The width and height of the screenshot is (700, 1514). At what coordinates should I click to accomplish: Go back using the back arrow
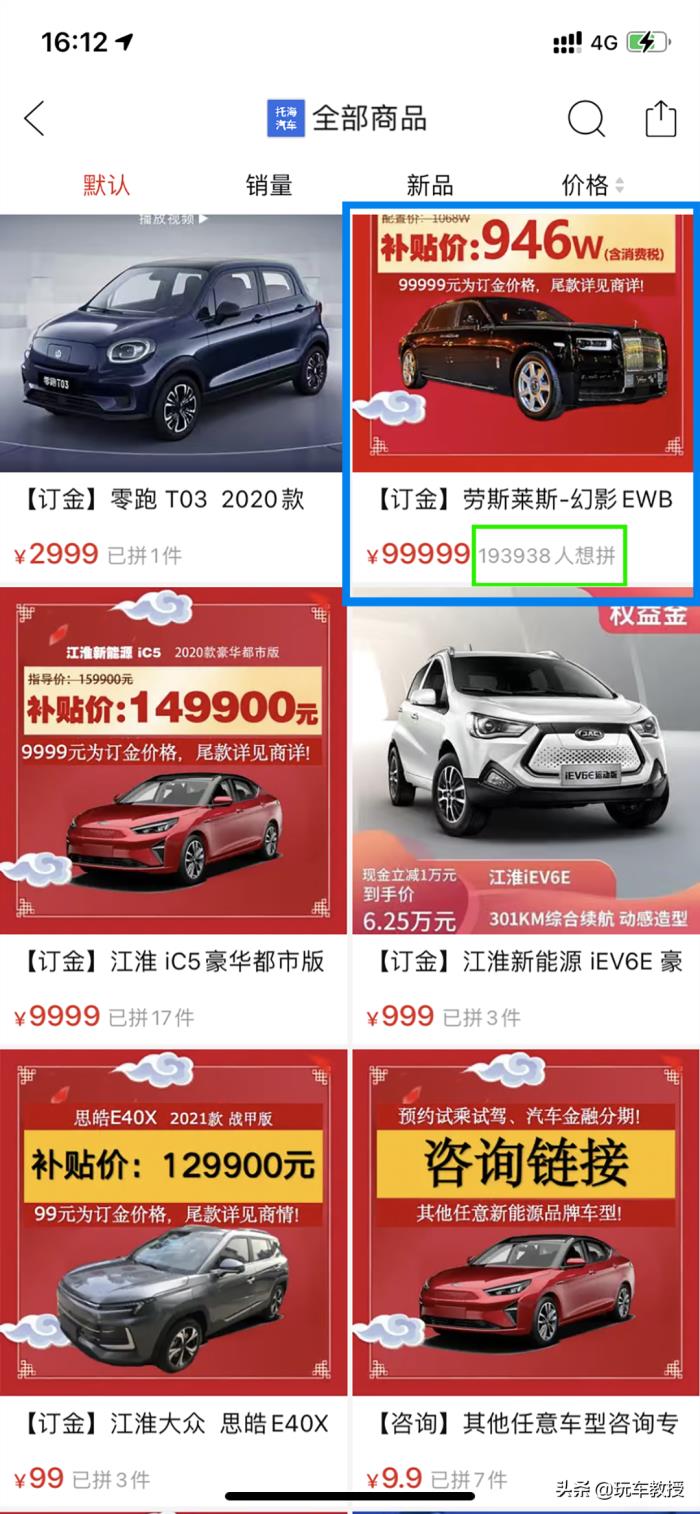click(x=35, y=119)
